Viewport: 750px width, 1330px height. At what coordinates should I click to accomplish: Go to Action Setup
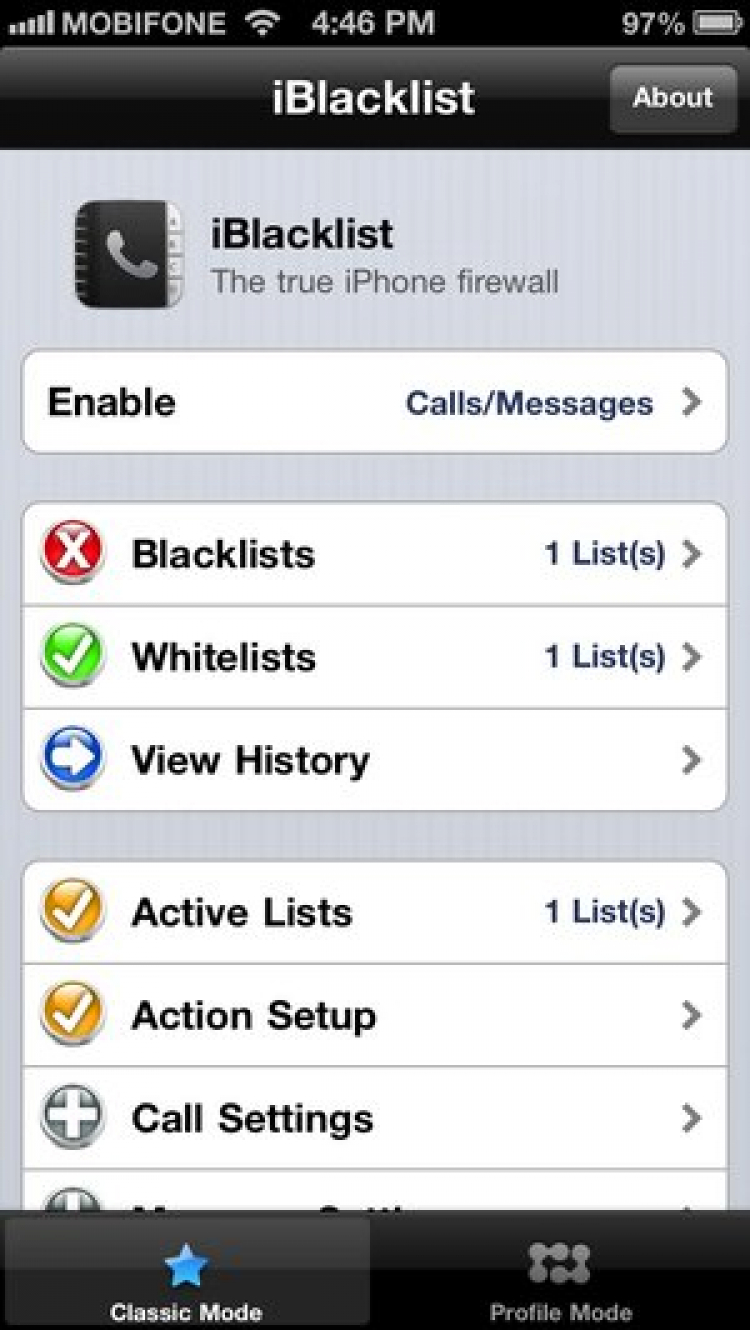click(x=374, y=1016)
